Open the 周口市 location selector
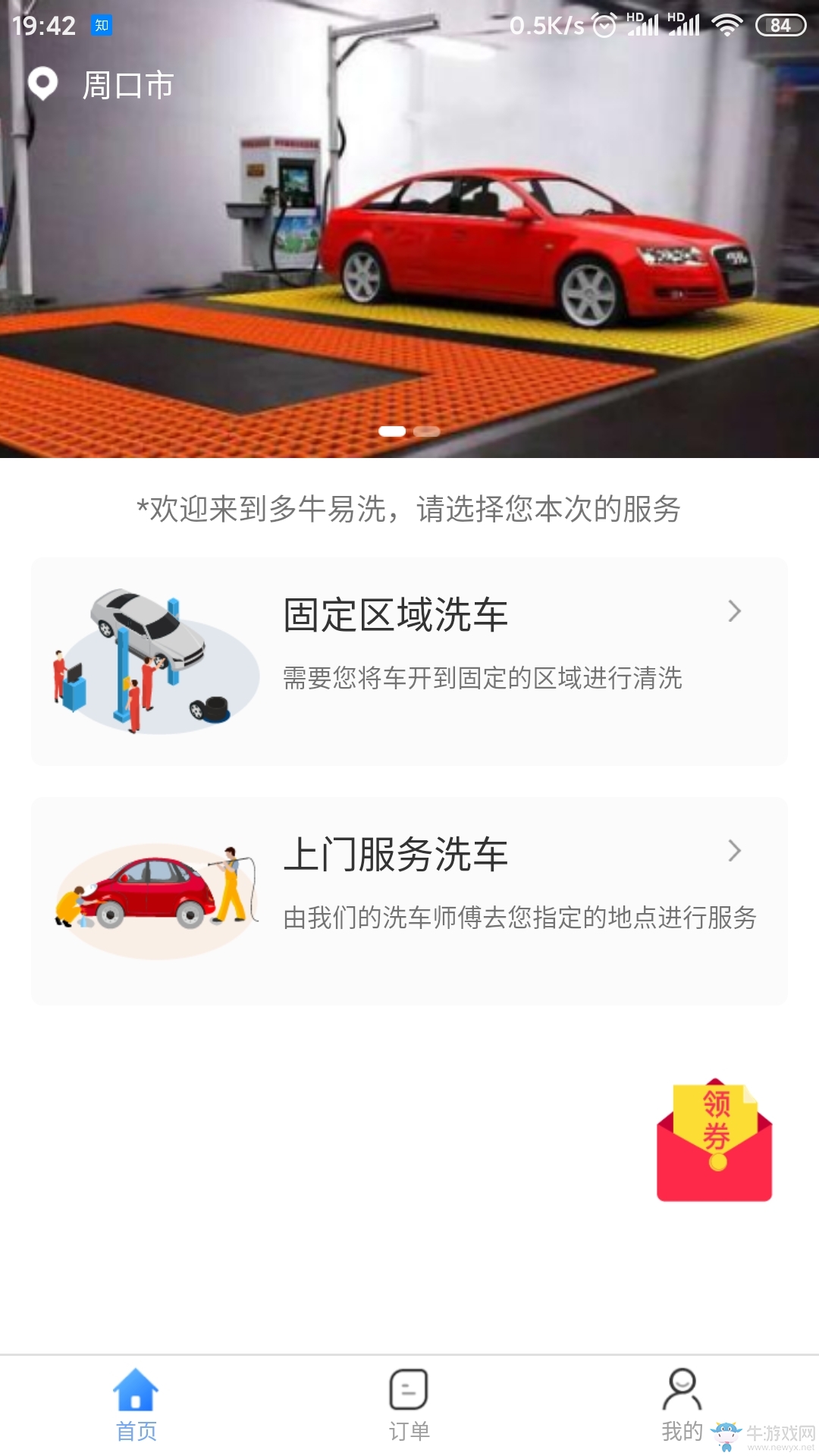819x1456 pixels. [x=102, y=85]
